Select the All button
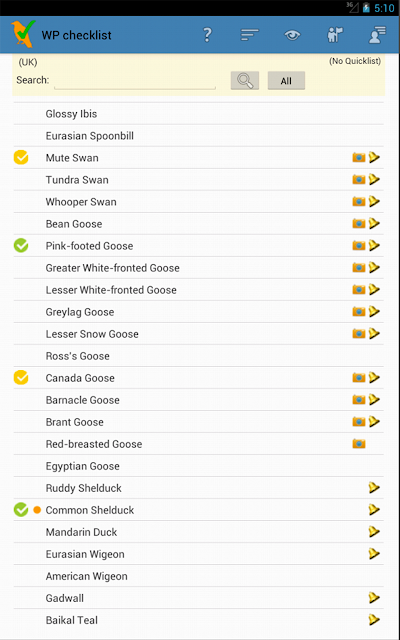The image size is (400, 640). point(286,80)
